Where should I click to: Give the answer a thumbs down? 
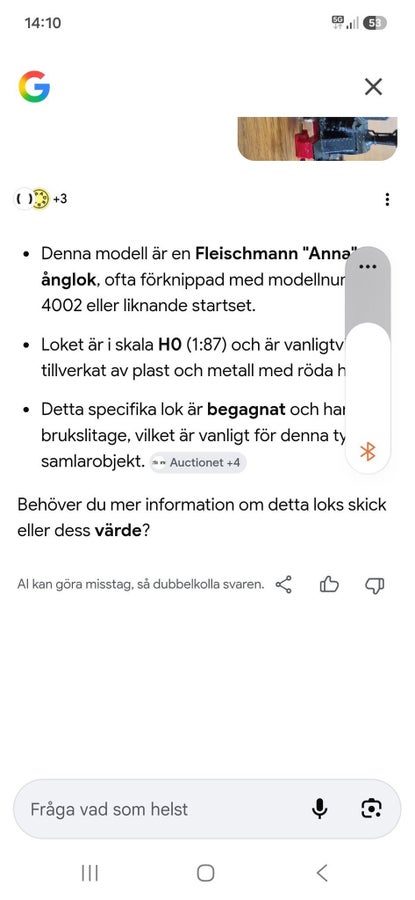pyautogui.click(x=375, y=585)
